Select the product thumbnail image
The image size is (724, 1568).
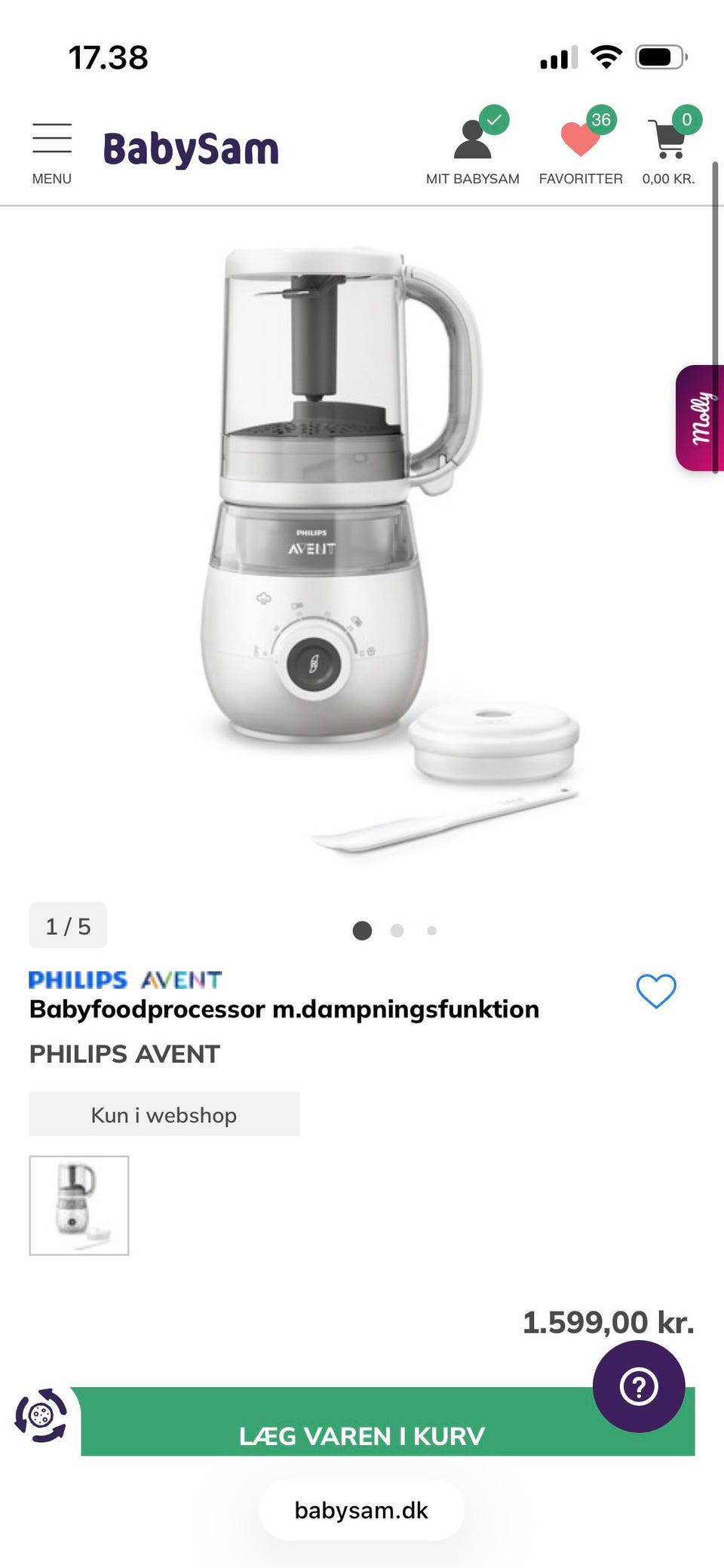tap(79, 1205)
